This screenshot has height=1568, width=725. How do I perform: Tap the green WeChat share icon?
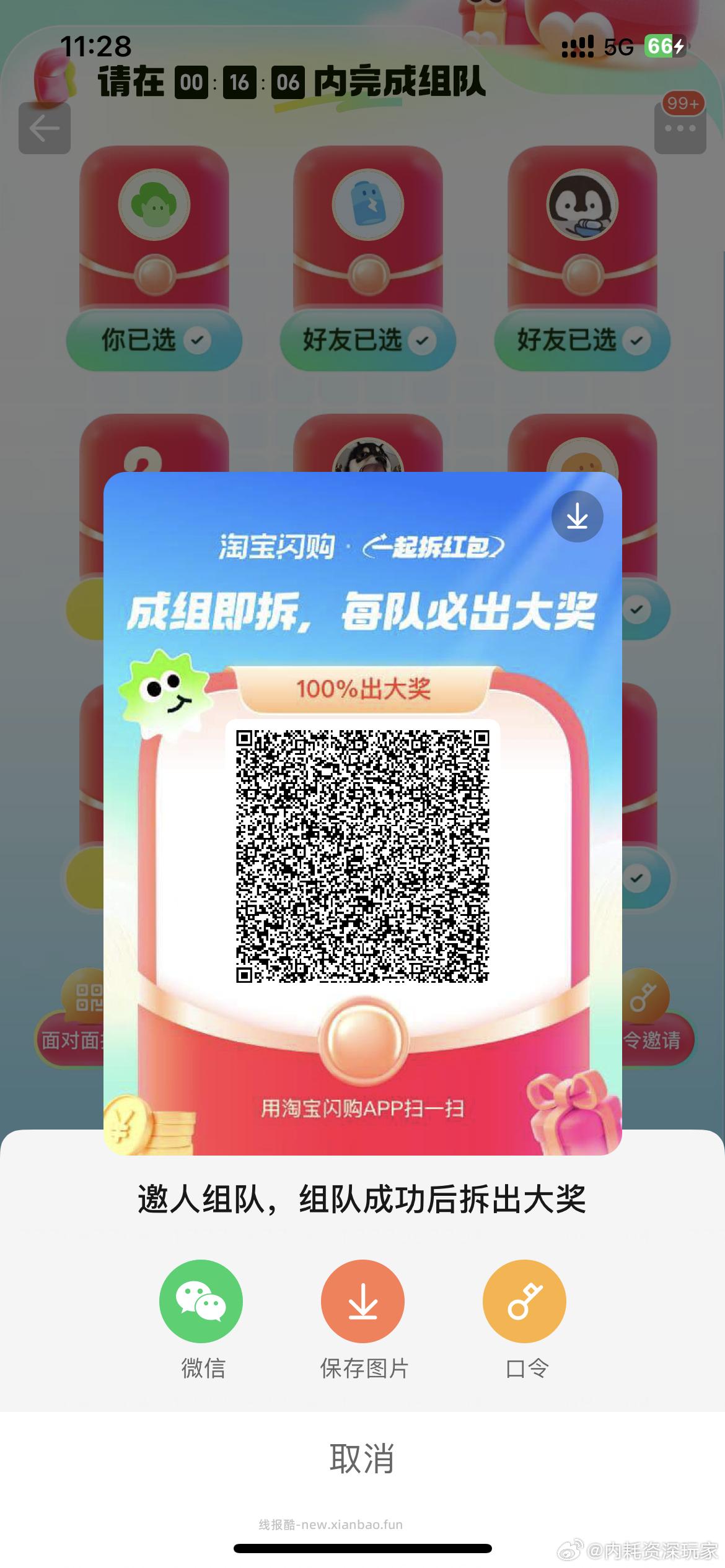[201, 1300]
